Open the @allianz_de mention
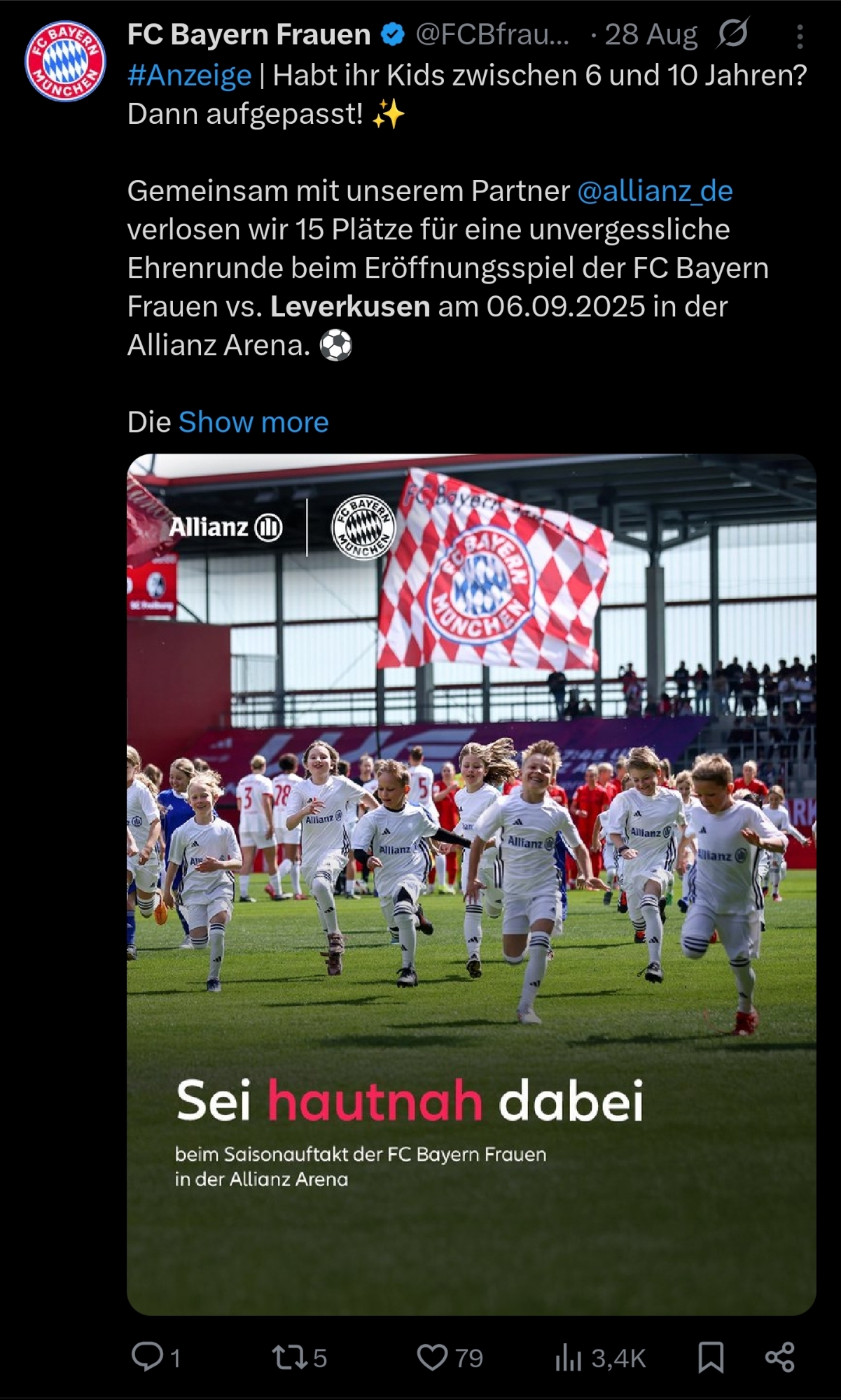841x1400 pixels. tap(655, 190)
